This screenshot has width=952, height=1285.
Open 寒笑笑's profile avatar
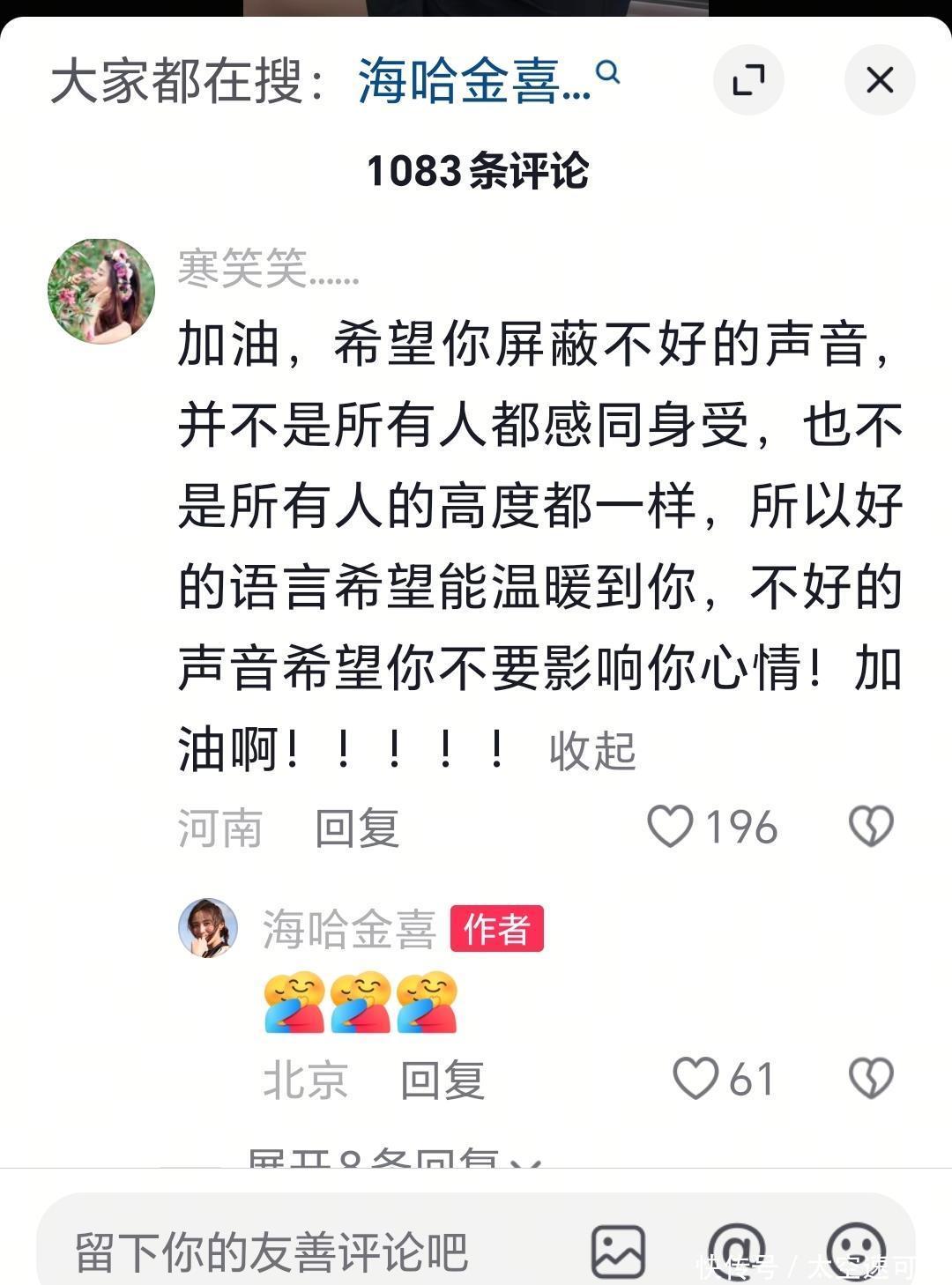tap(101, 290)
